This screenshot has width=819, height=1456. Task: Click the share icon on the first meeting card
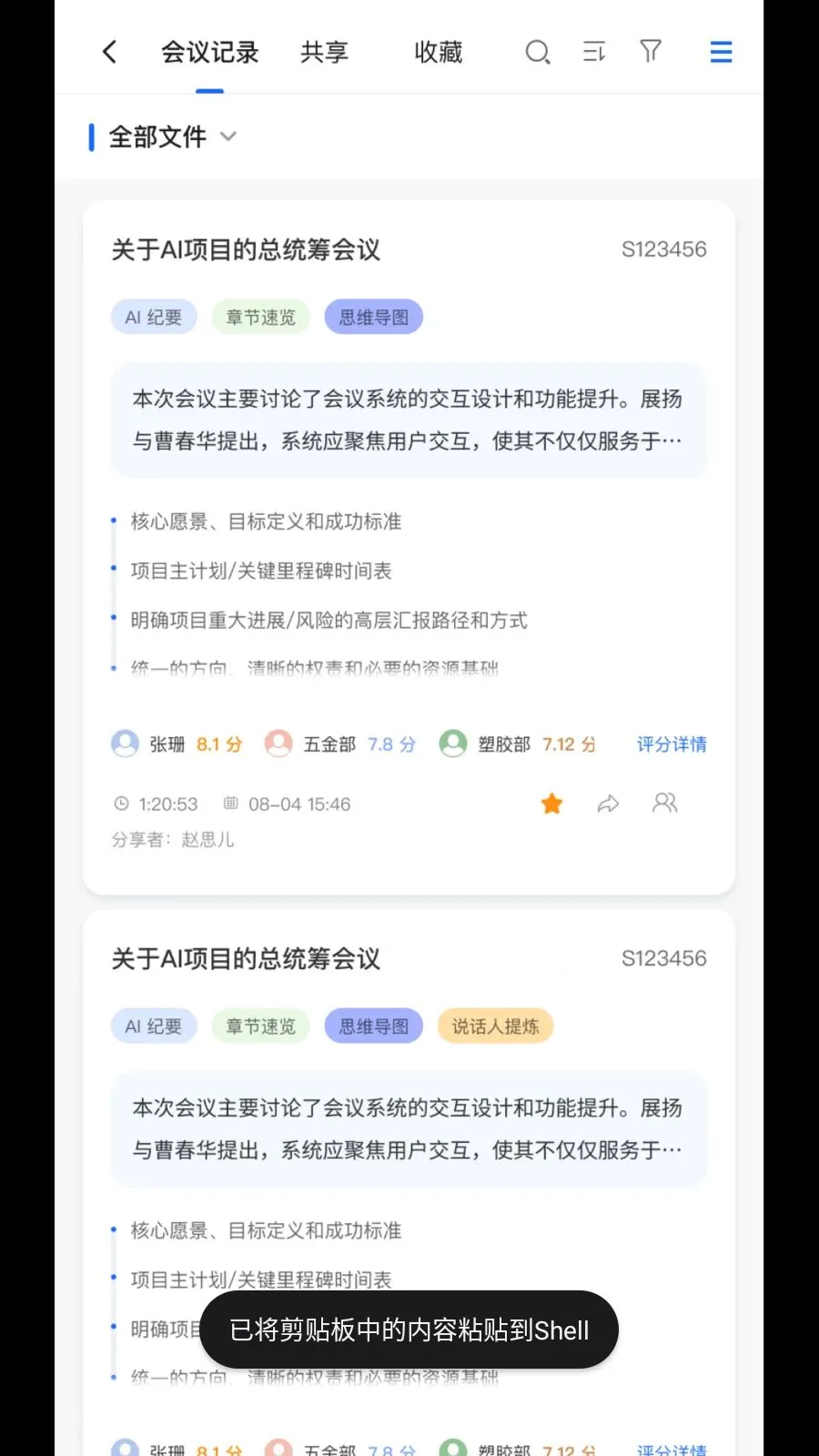click(x=608, y=804)
